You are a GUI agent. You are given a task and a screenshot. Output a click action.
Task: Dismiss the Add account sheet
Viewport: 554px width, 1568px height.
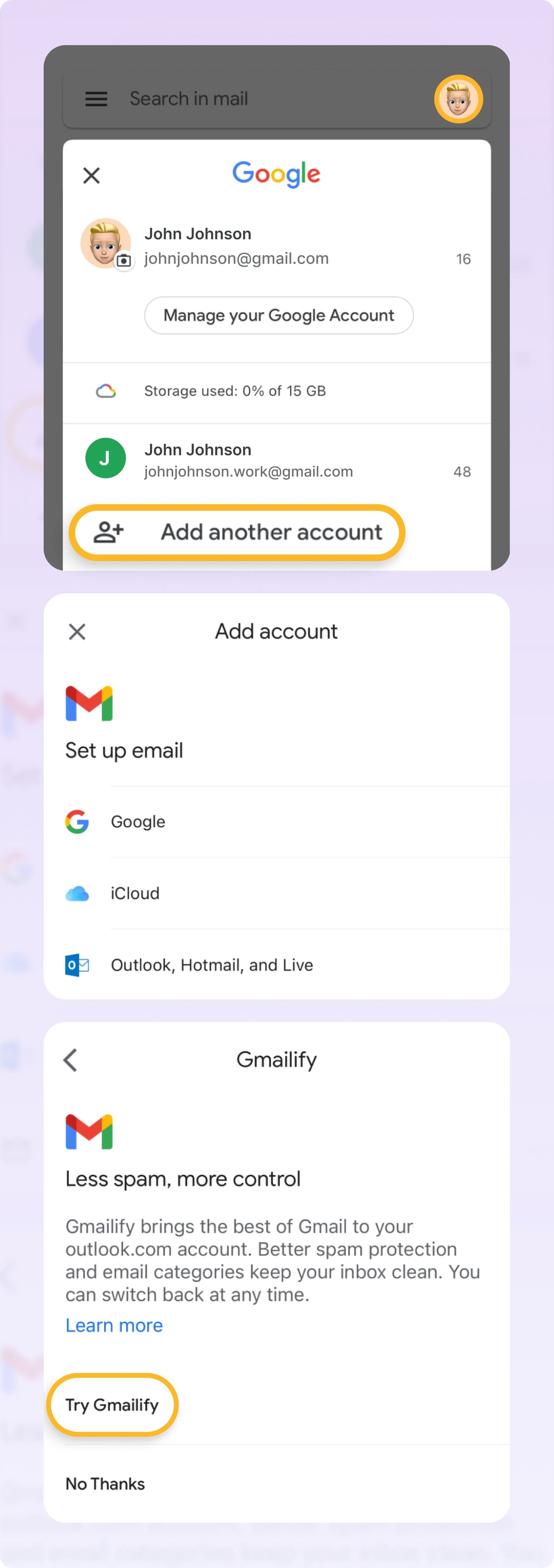[78, 631]
